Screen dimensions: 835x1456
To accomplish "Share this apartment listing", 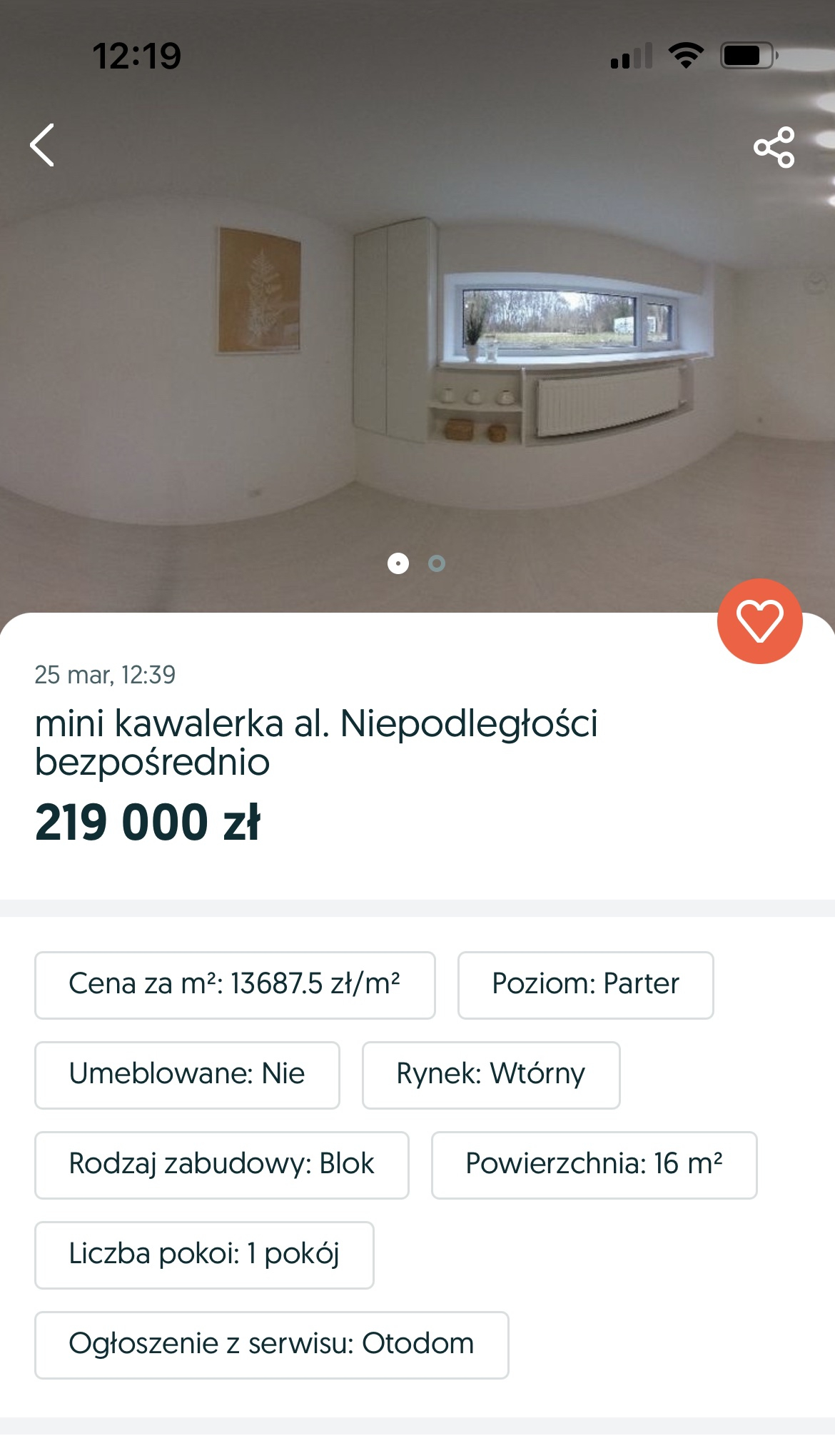I will 774,148.
